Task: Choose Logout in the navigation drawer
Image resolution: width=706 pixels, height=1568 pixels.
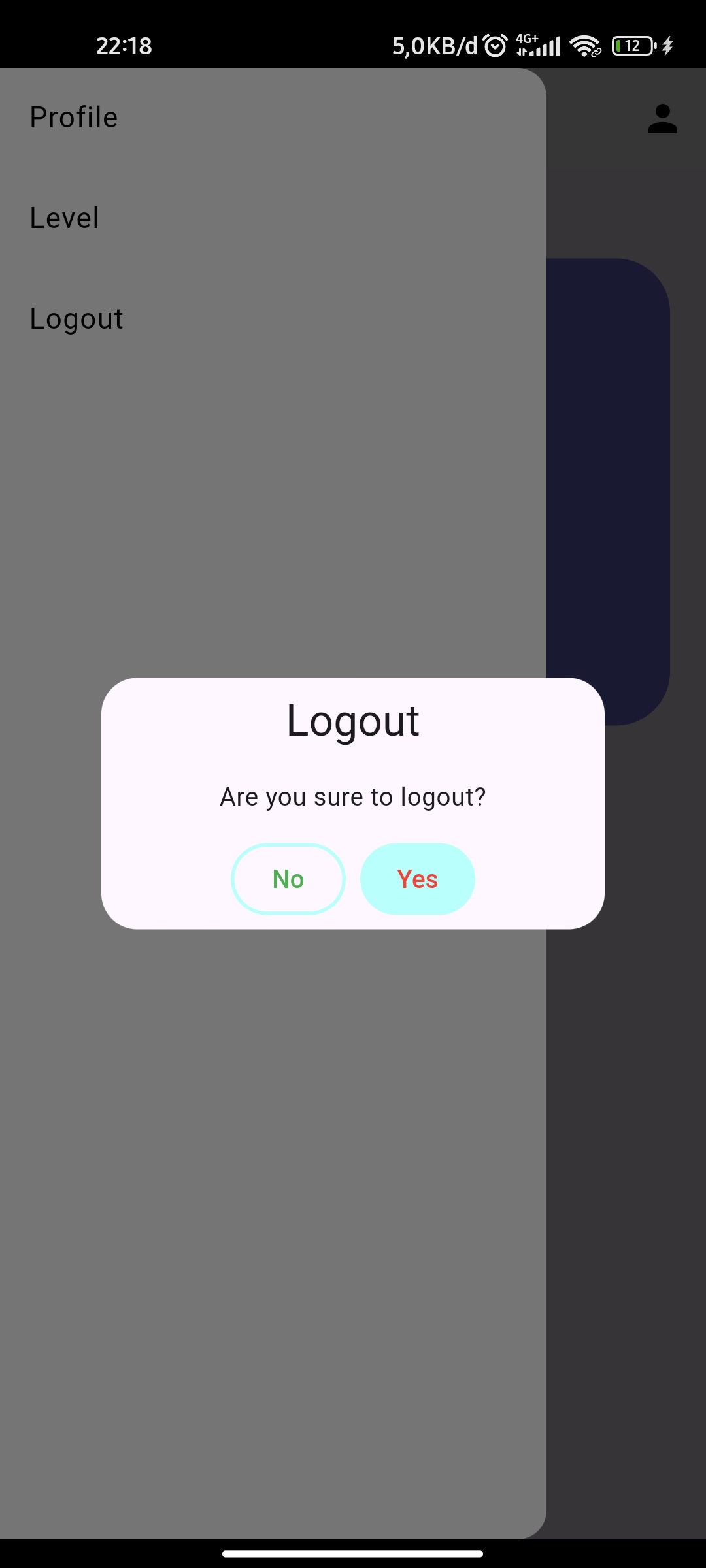Action: [76, 318]
